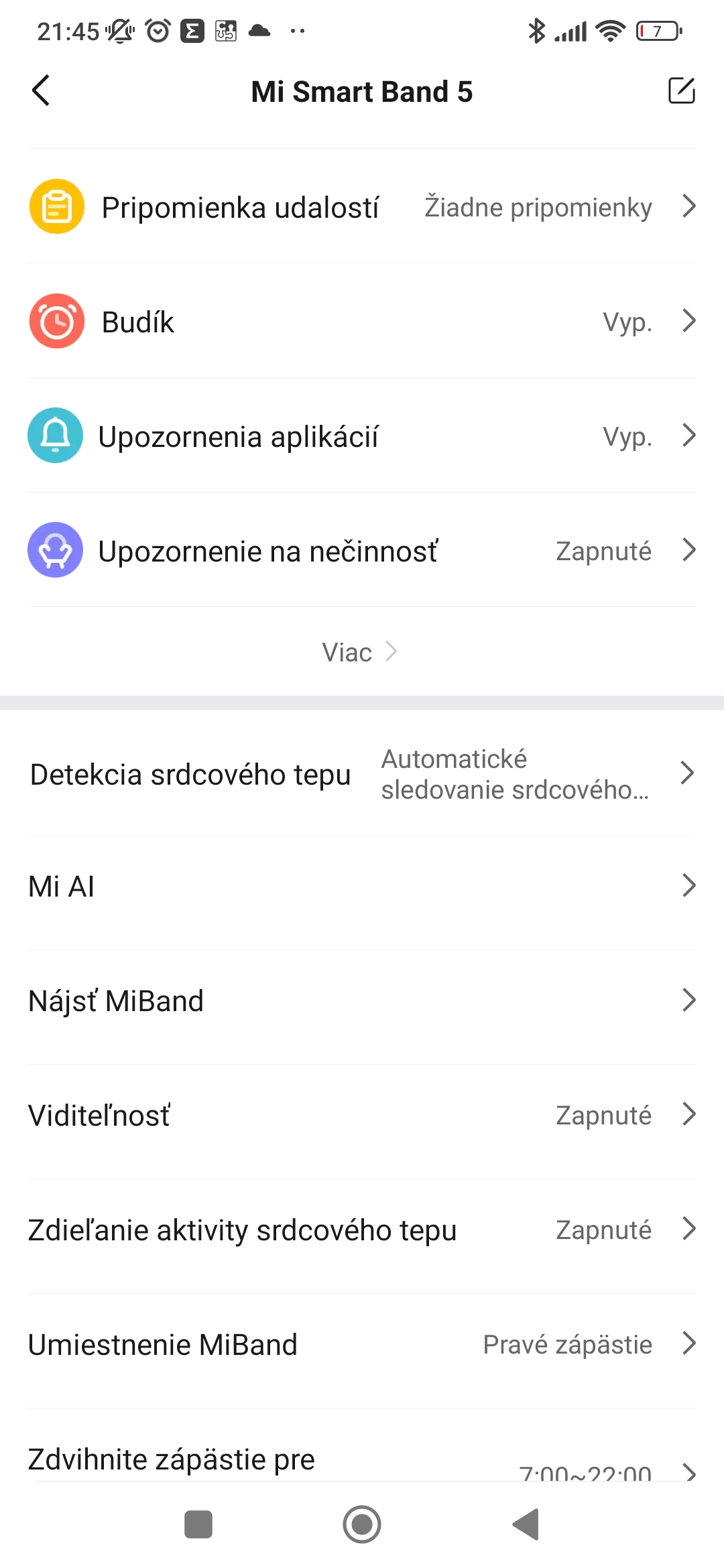
Task: Change Umiestnenie MiBand wrist placement
Action: (362, 1344)
